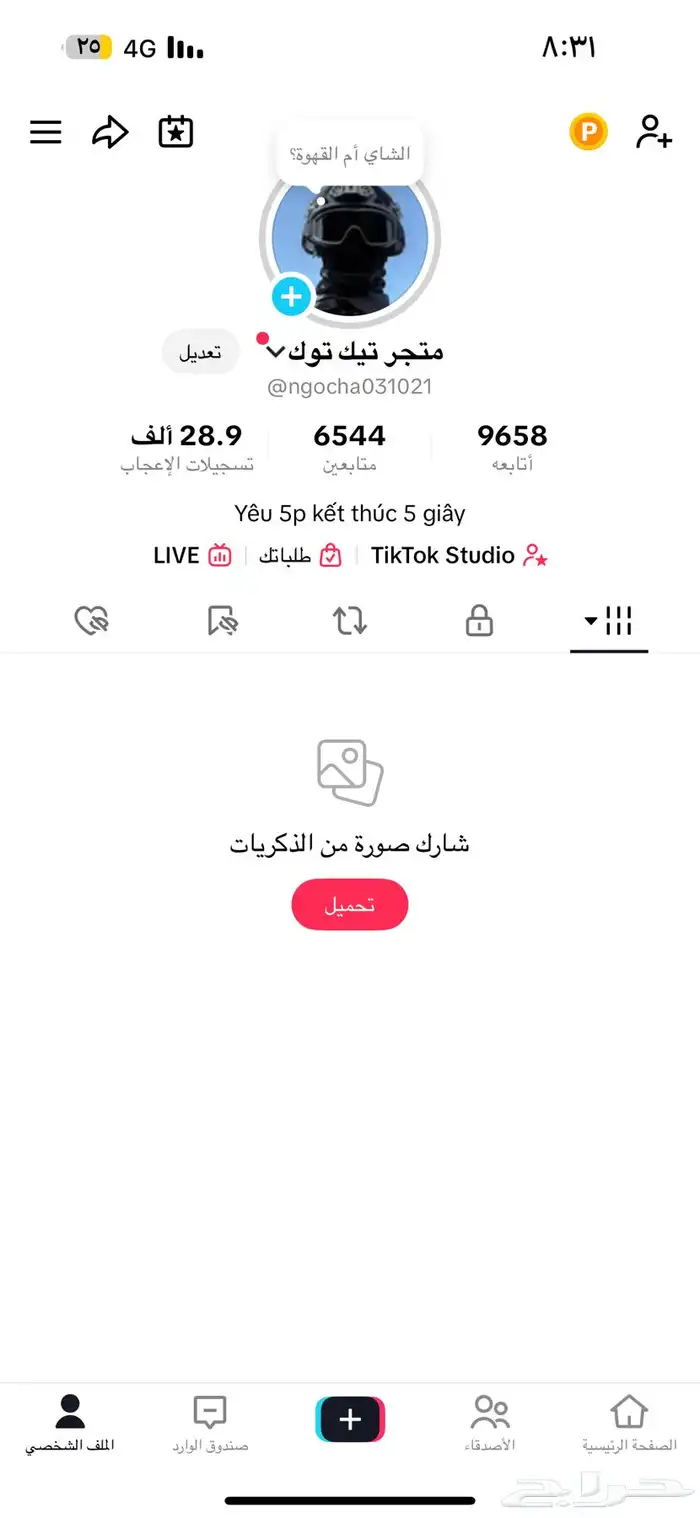Create a new post with the plus button
The image size is (700, 1518).
pyautogui.click(x=350, y=1419)
